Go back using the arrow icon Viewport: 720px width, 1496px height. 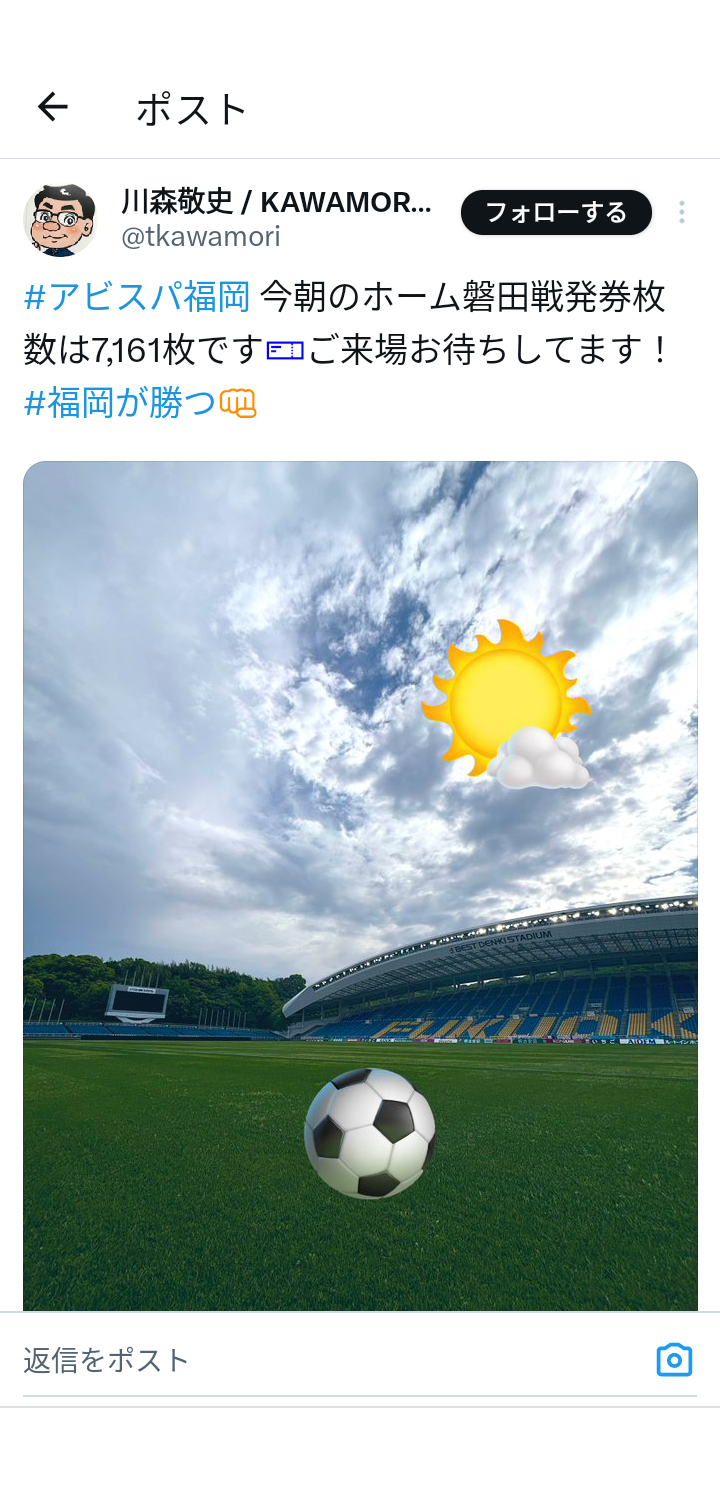point(52,107)
